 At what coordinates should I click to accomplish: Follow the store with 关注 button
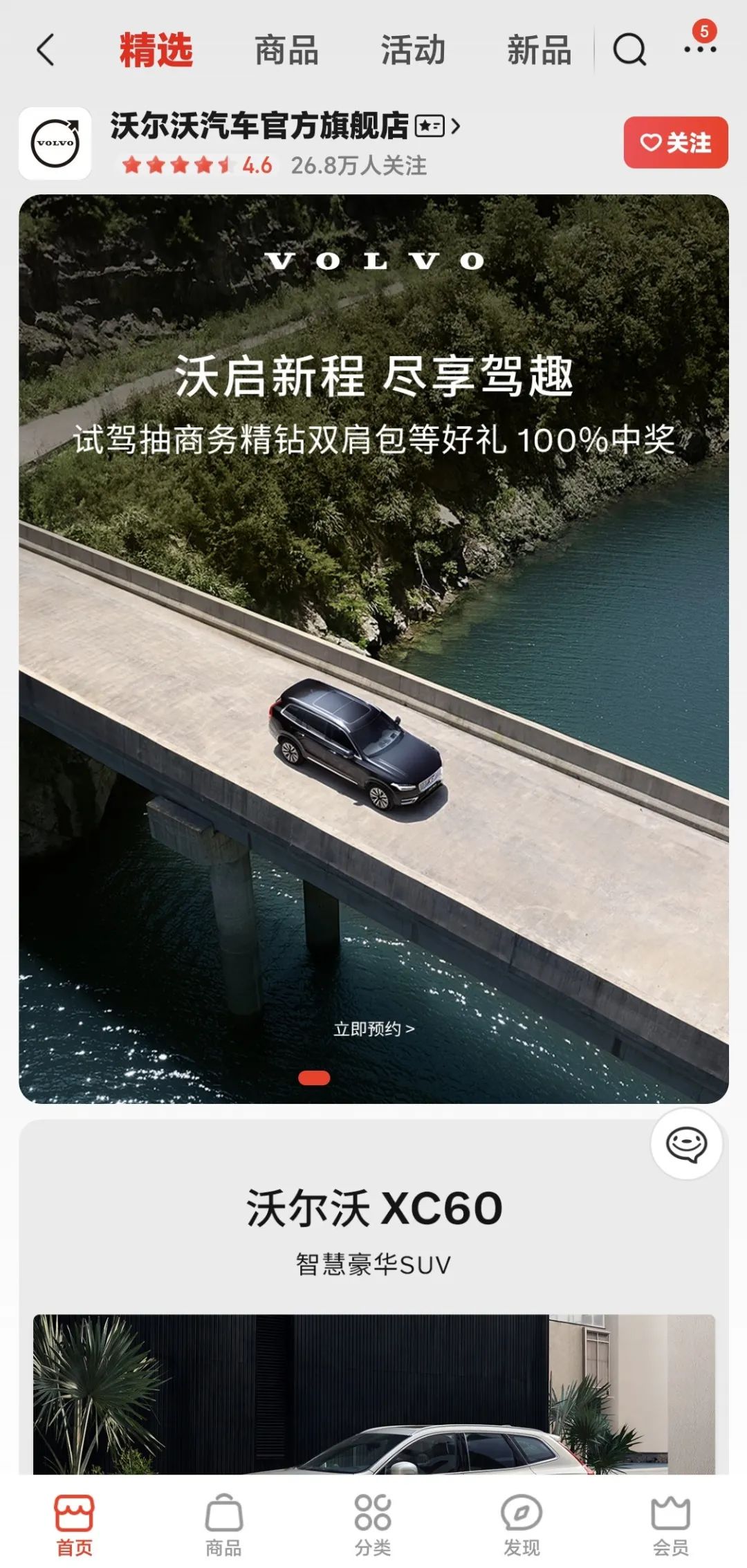tap(675, 142)
